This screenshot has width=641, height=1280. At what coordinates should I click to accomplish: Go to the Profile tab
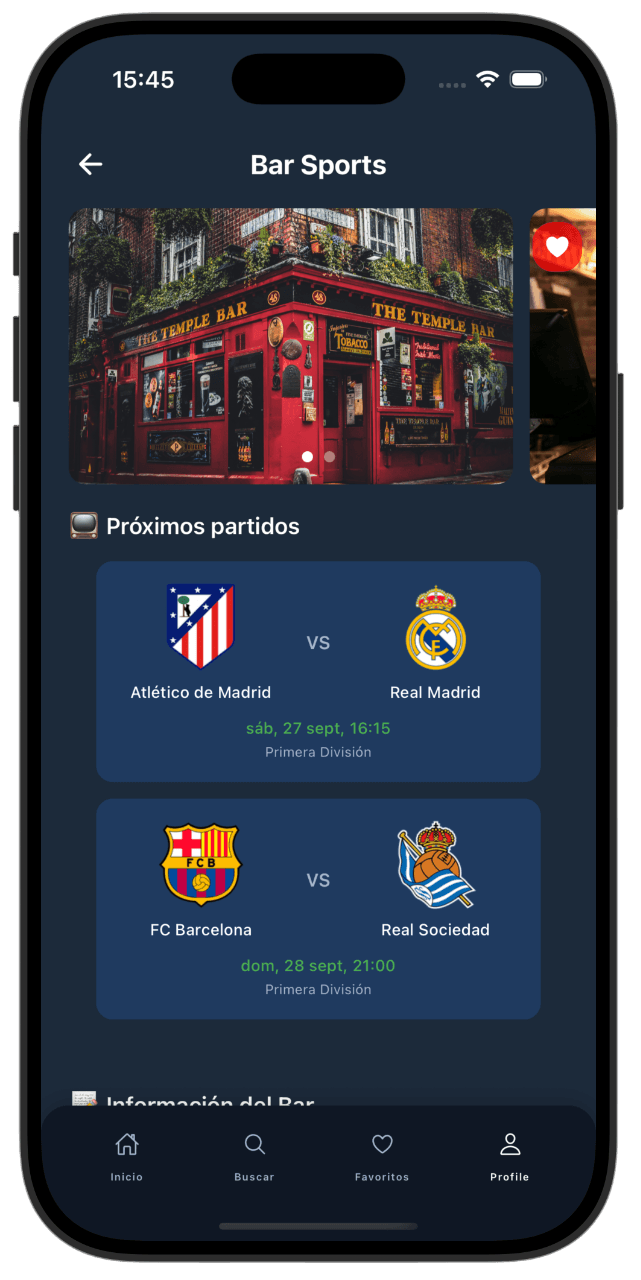click(509, 1156)
